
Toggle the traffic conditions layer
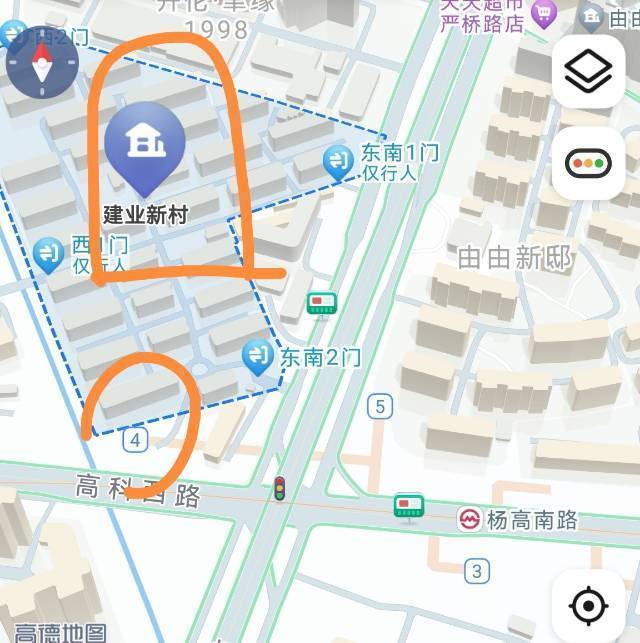(x=588, y=163)
